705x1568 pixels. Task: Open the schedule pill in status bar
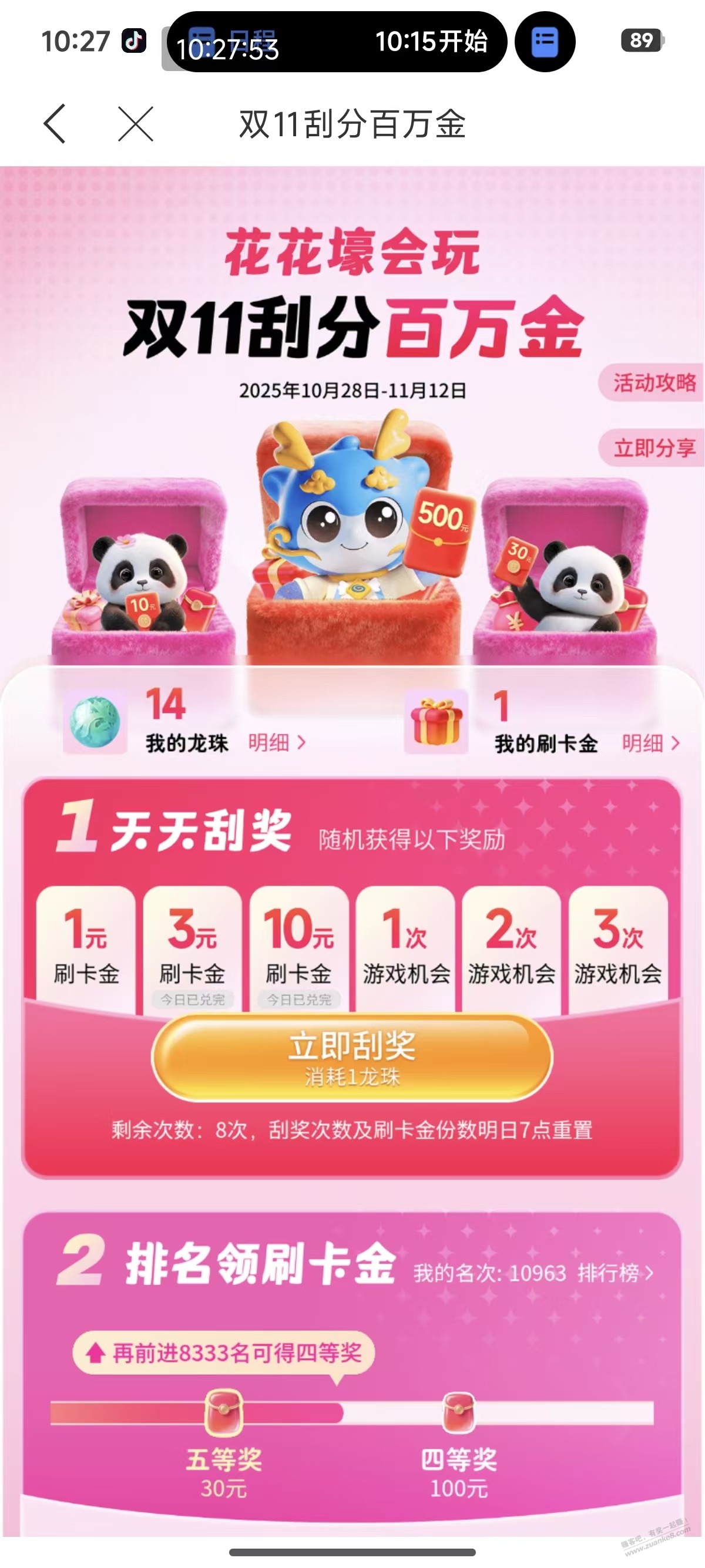[336, 42]
